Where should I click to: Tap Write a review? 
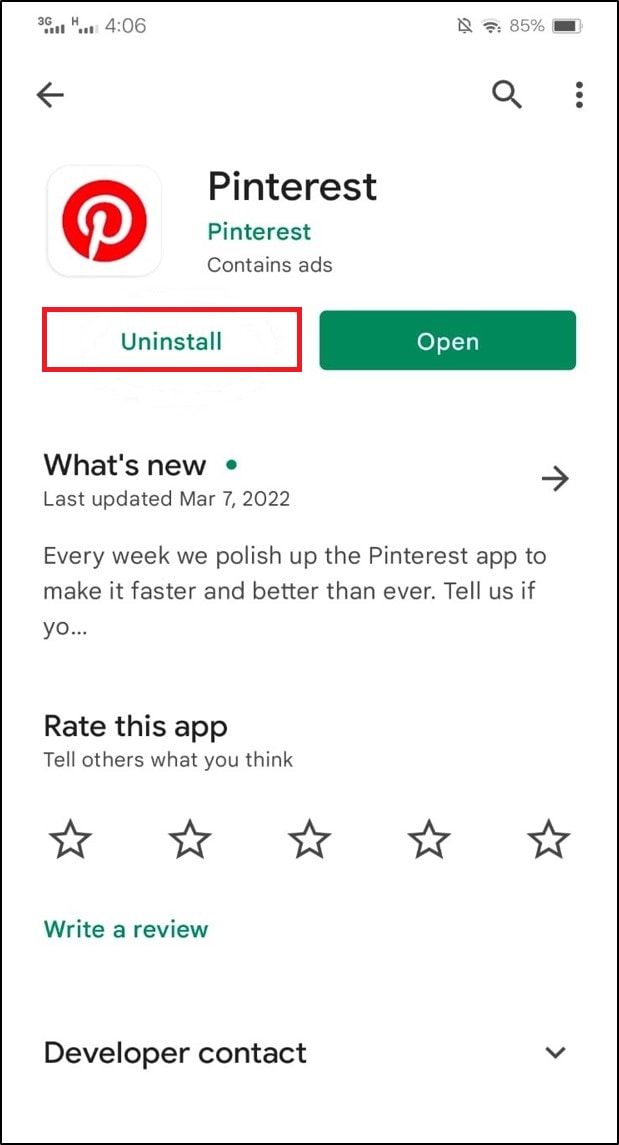[126, 930]
